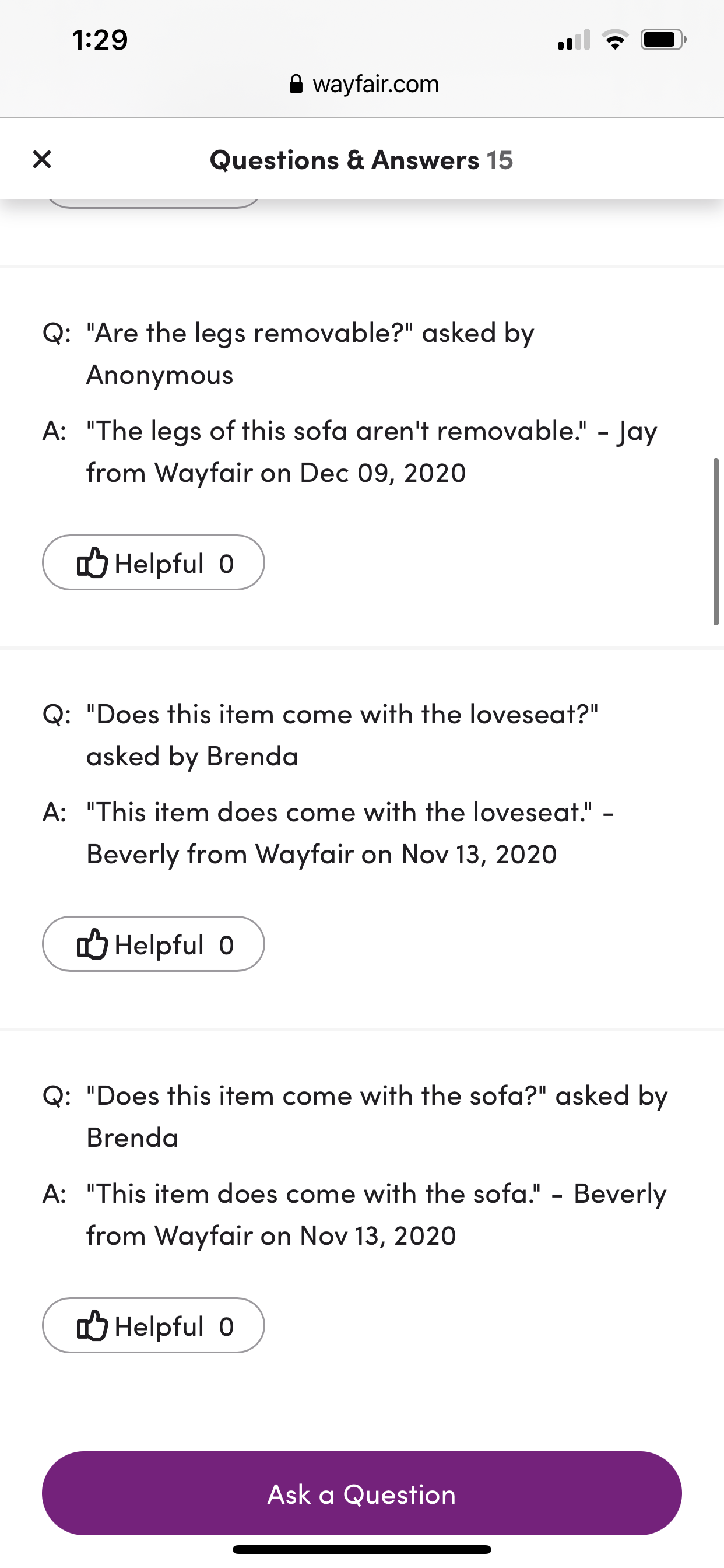Tap the cellular signal indicator
724x1568 pixels.
[x=572, y=40]
